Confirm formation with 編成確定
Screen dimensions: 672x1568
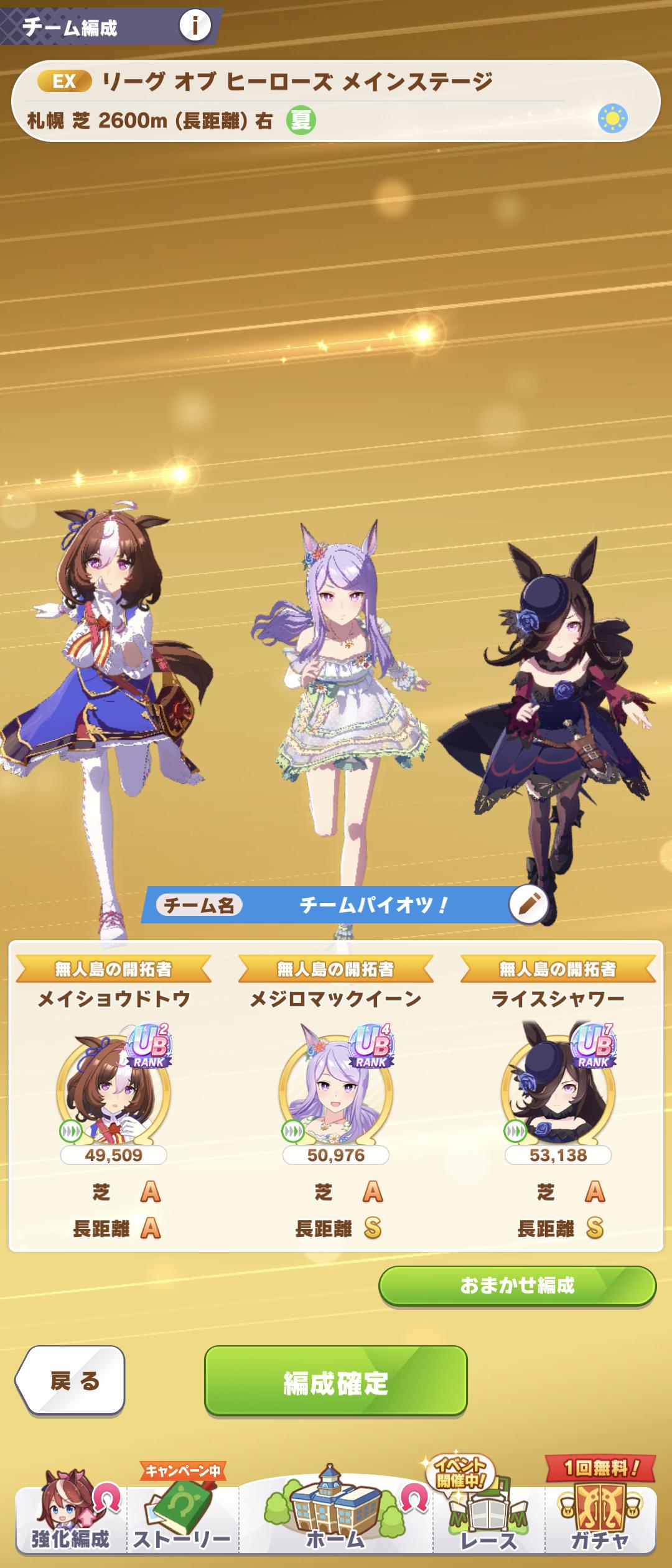335,1383
